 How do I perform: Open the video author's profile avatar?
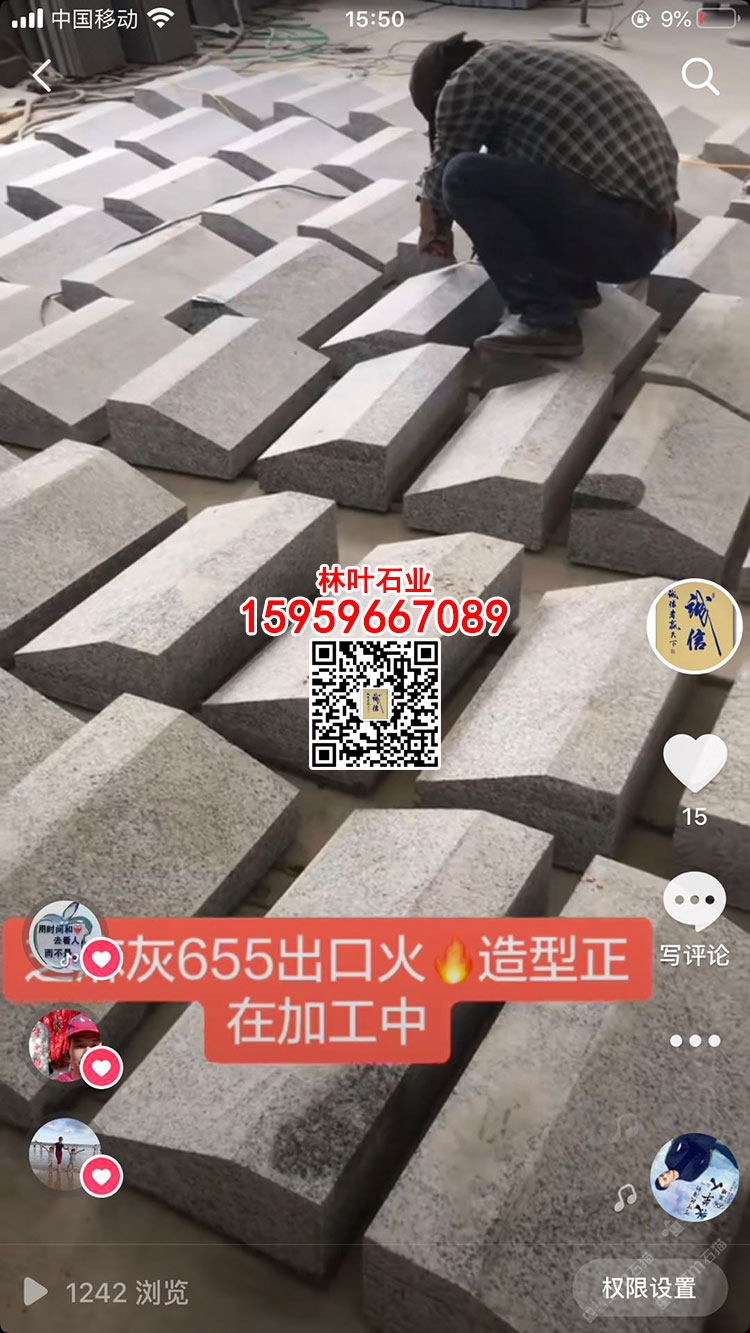pos(694,626)
